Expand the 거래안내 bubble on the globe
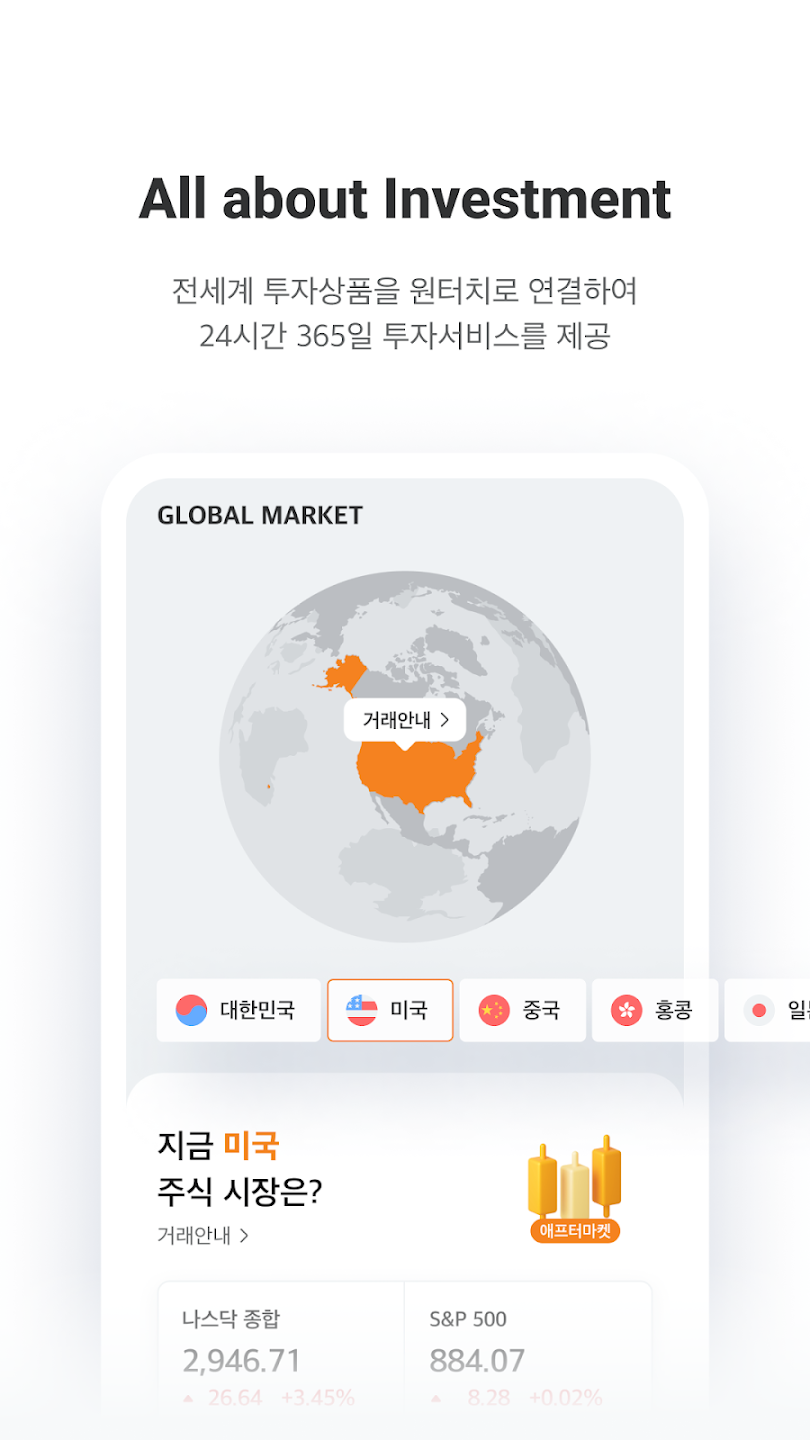810x1440 pixels. tap(404, 720)
